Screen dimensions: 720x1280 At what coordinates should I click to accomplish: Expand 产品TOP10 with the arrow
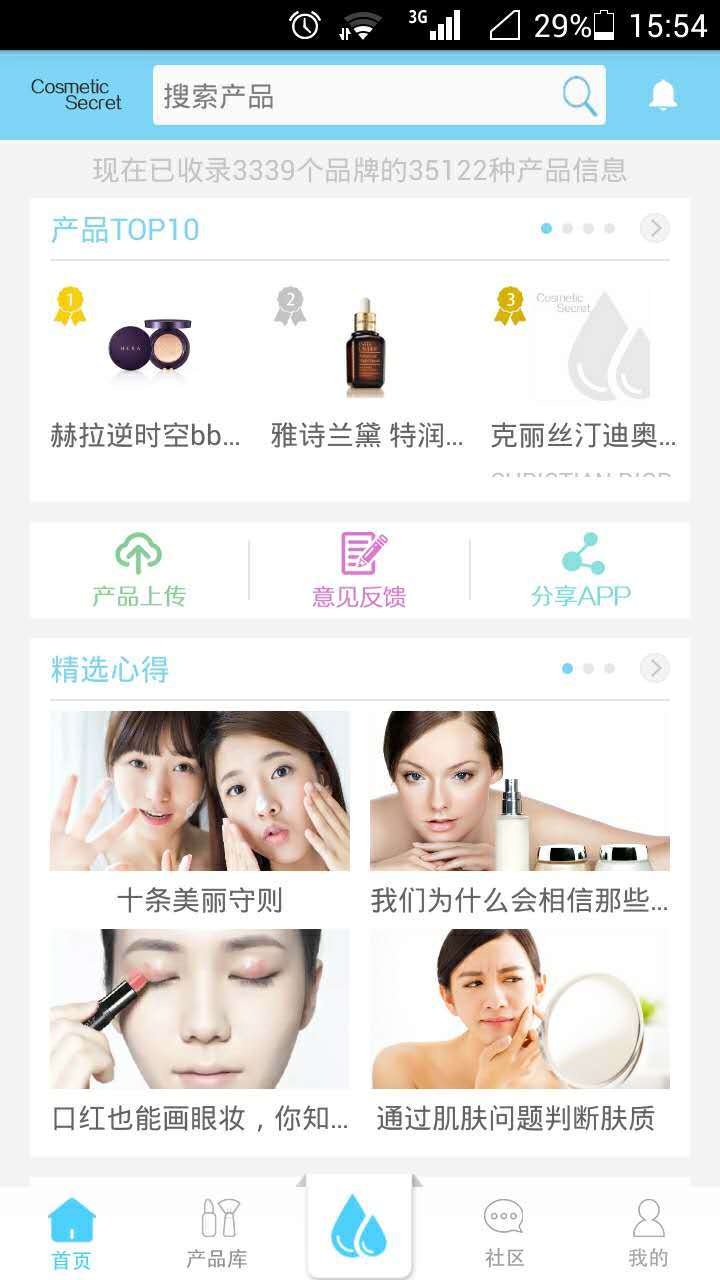(x=655, y=228)
